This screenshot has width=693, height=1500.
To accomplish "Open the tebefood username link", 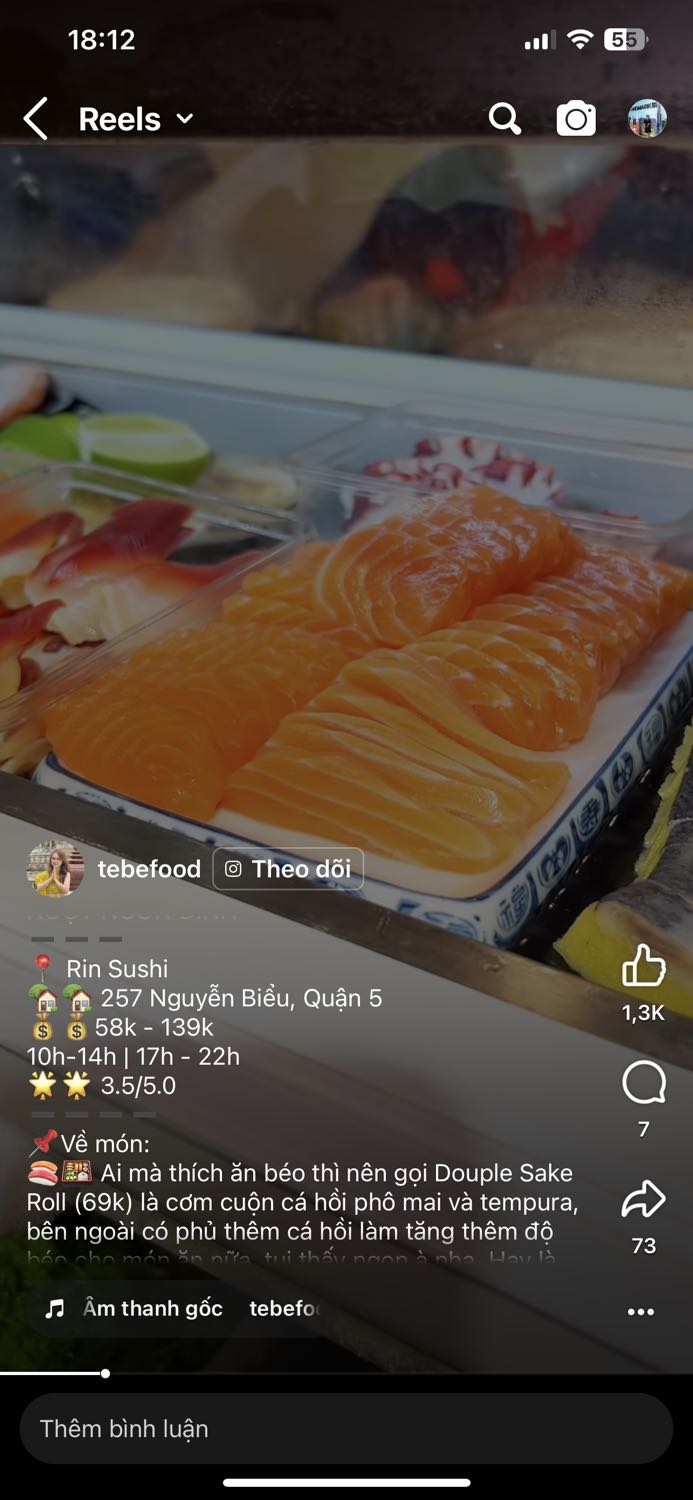I will [149, 869].
